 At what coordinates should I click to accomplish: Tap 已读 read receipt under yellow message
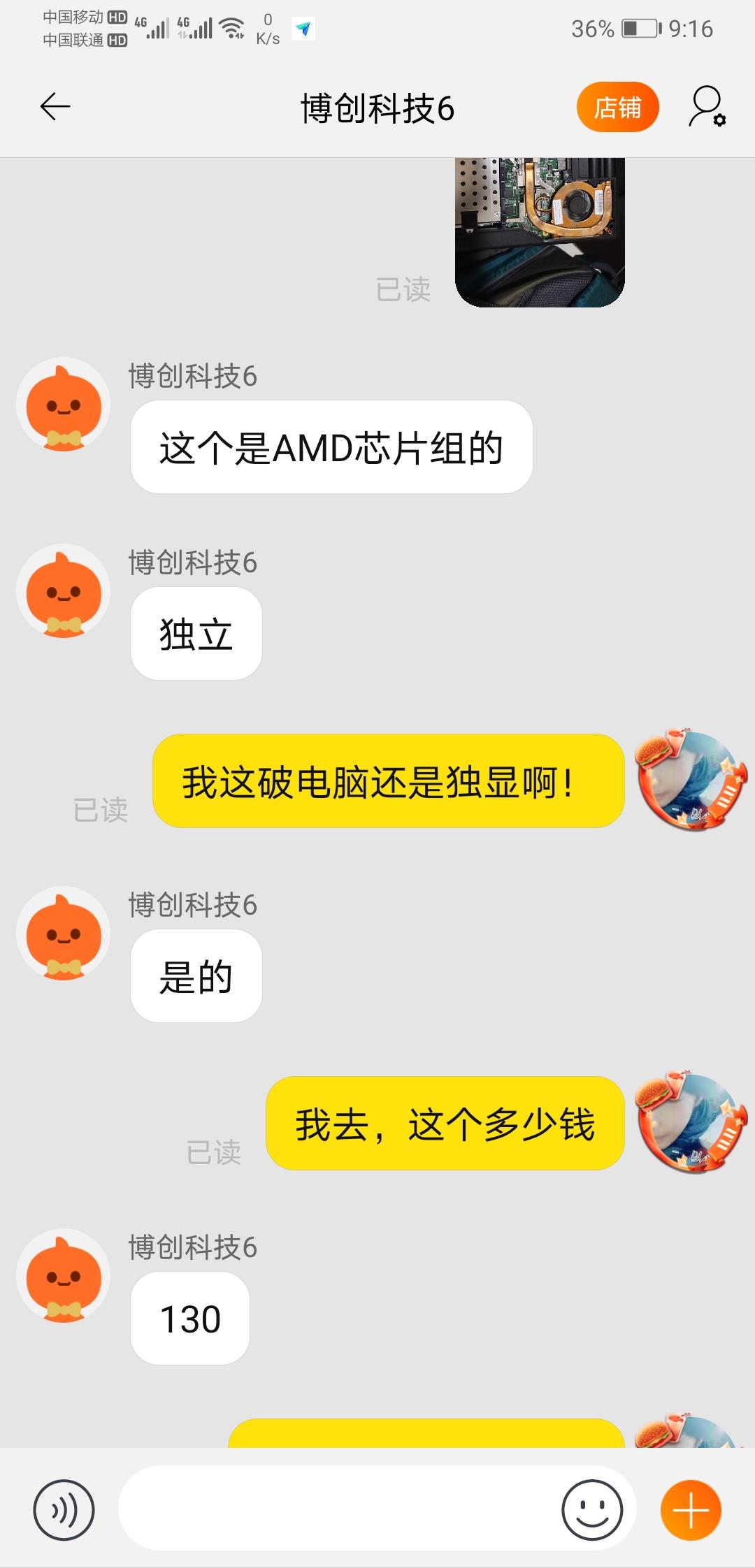(x=101, y=808)
